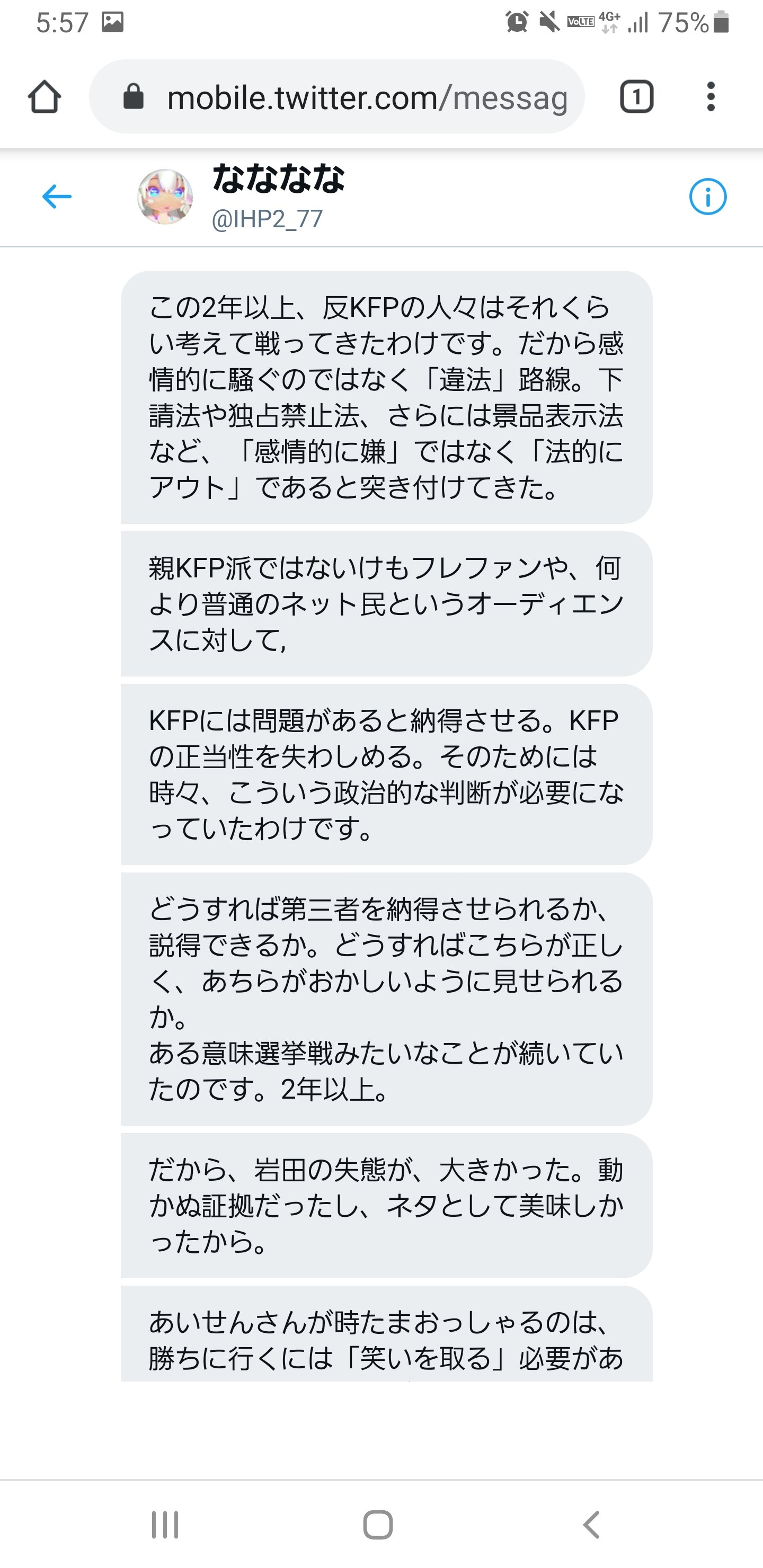Screen dimensions: 763x1568
Task: Open the browser overflow menu
Action: click(x=711, y=97)
